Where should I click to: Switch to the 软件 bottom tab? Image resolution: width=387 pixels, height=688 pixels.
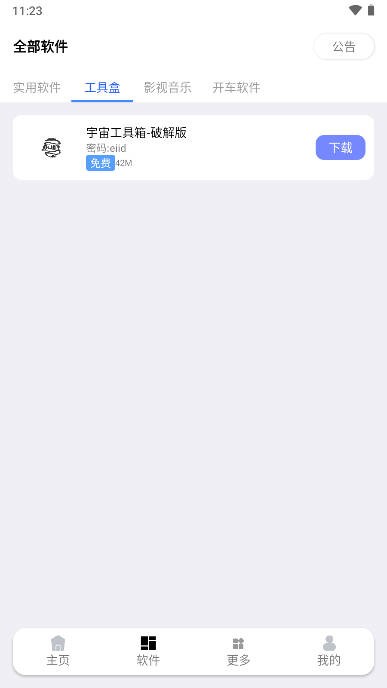click(148, 651)
